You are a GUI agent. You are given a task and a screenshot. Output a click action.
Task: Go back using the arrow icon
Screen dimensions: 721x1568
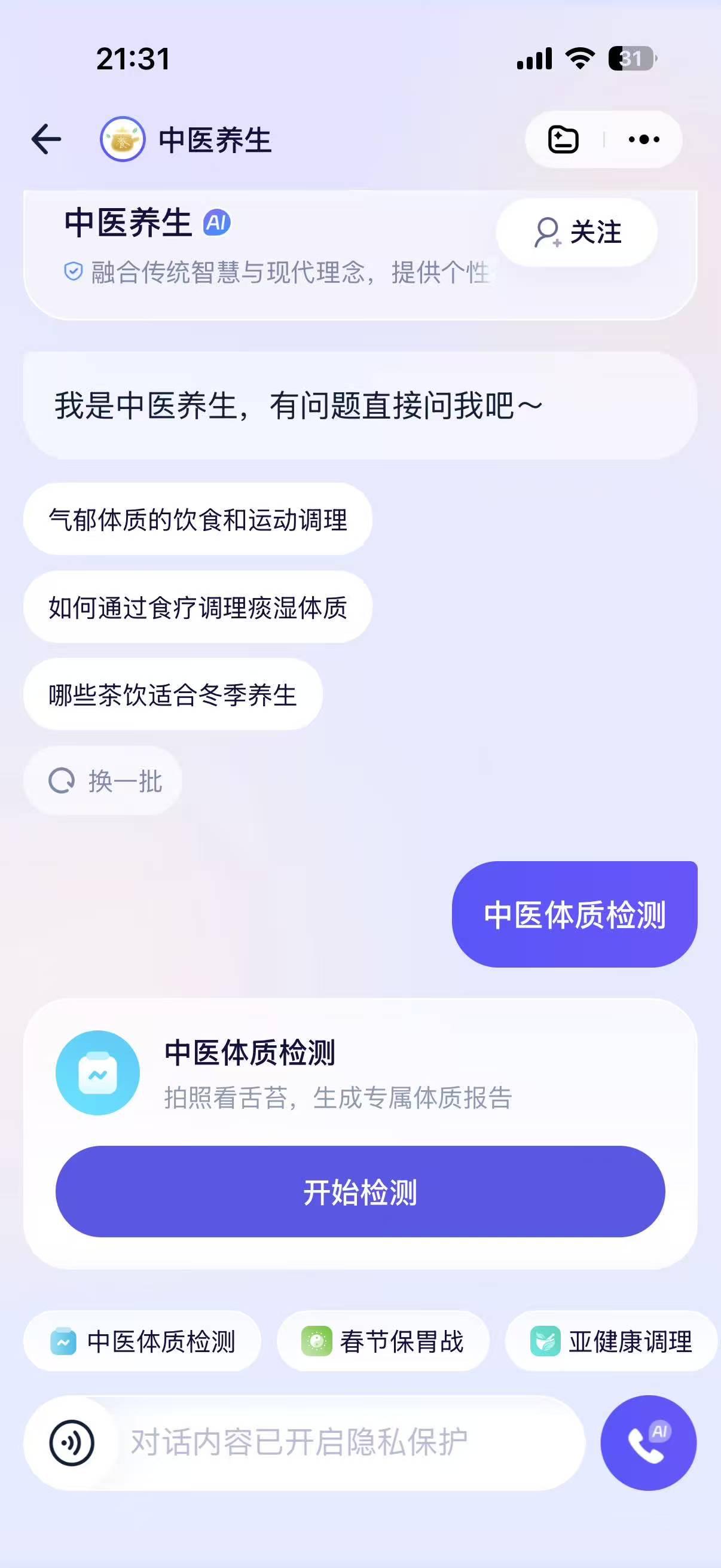click(46, 139)
